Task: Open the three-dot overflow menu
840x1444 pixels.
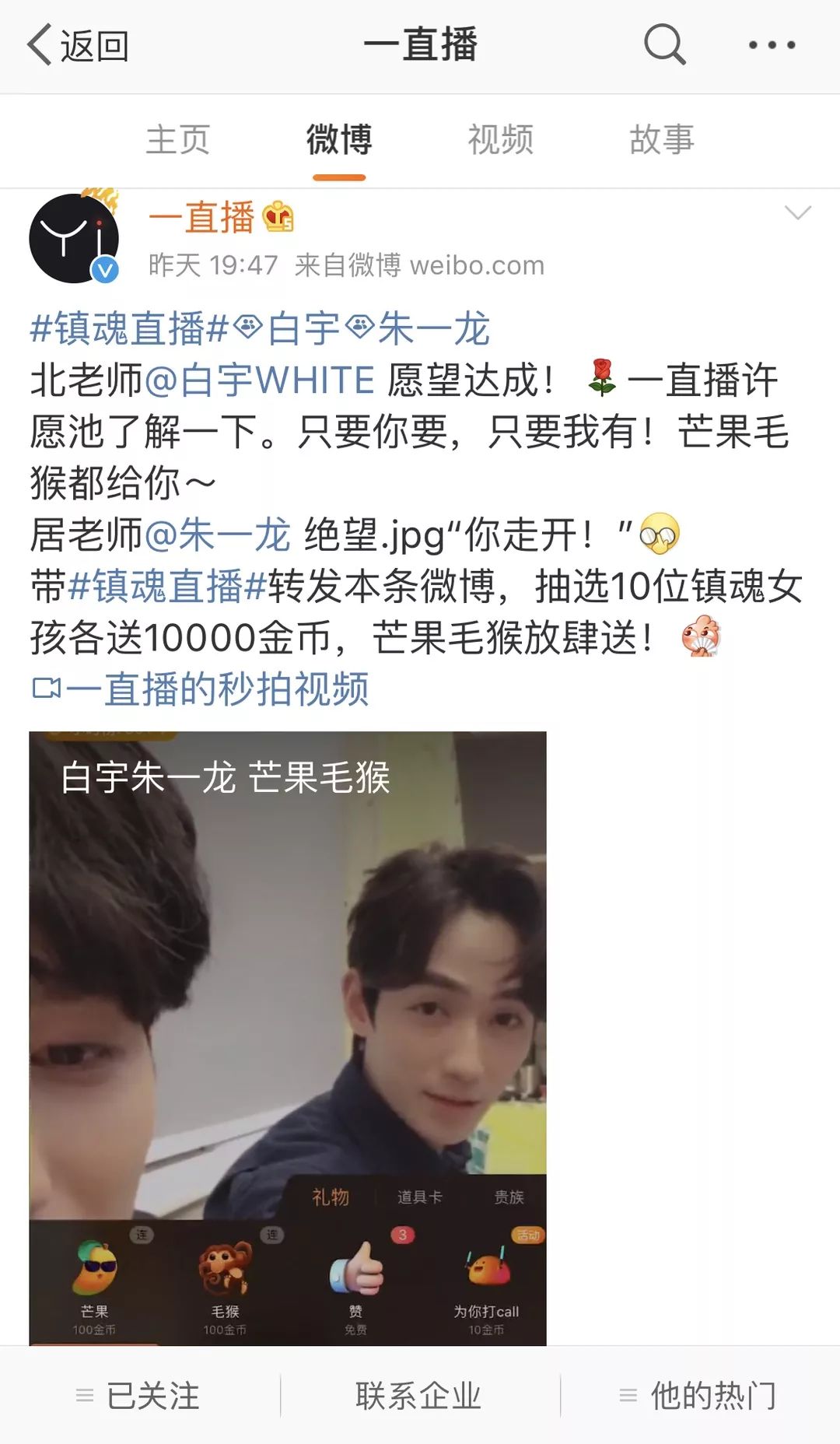Action: click(771, 45)
